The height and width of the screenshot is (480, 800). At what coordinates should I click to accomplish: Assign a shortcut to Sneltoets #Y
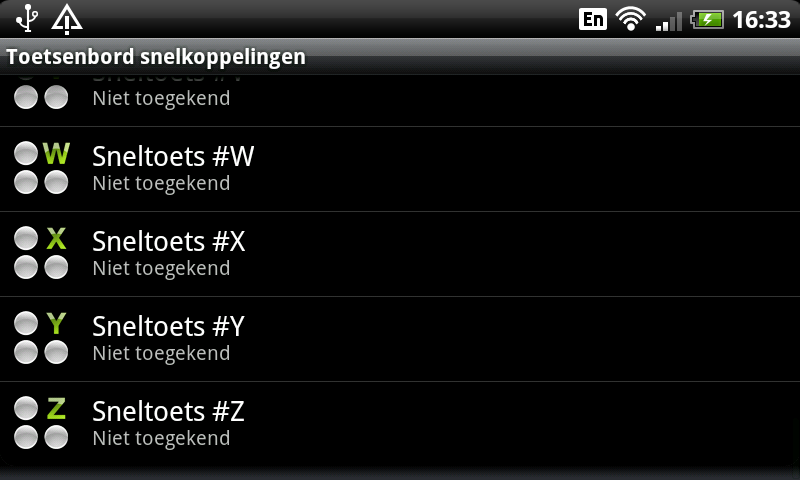(x=400, y=339)
